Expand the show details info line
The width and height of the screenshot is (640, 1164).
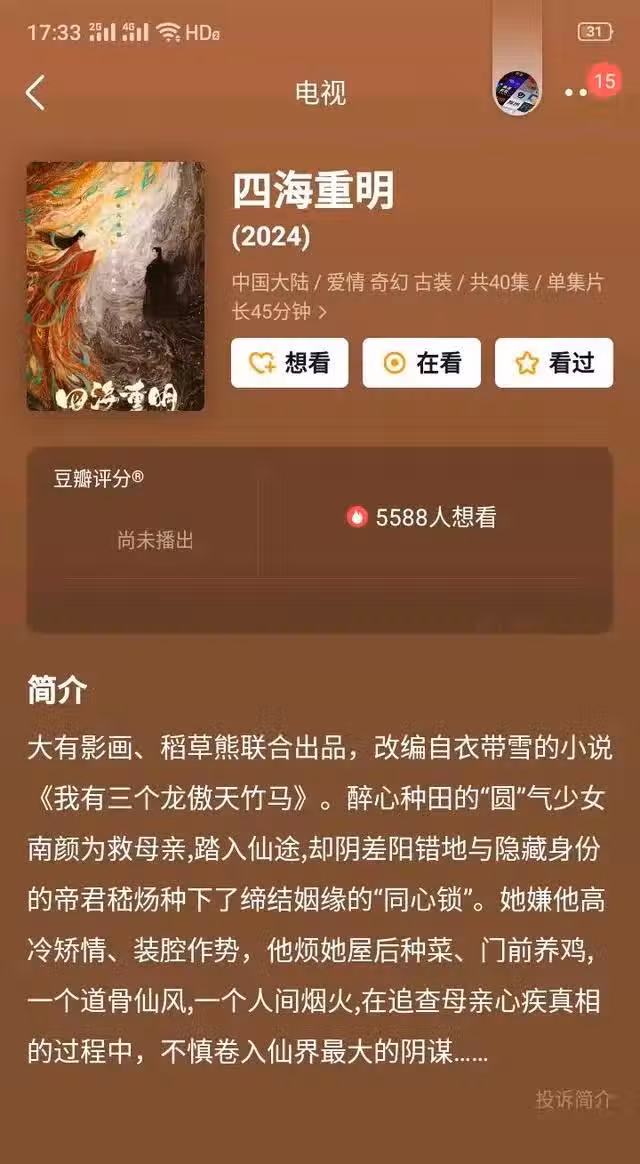click(x=322, y=312)
